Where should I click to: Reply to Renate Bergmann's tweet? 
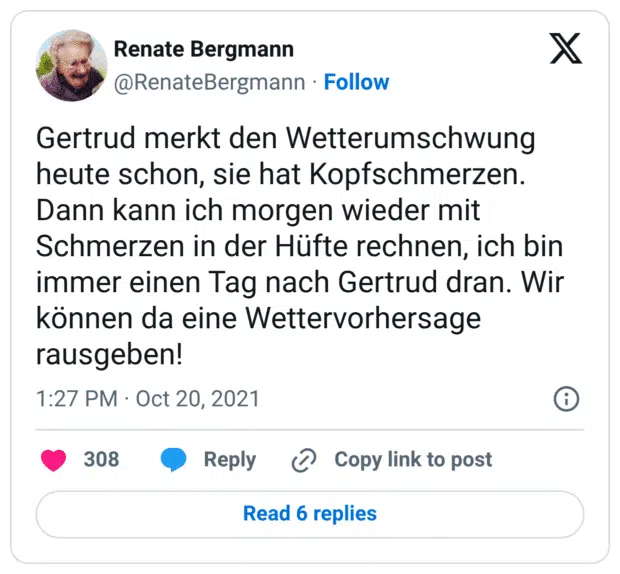209,460
